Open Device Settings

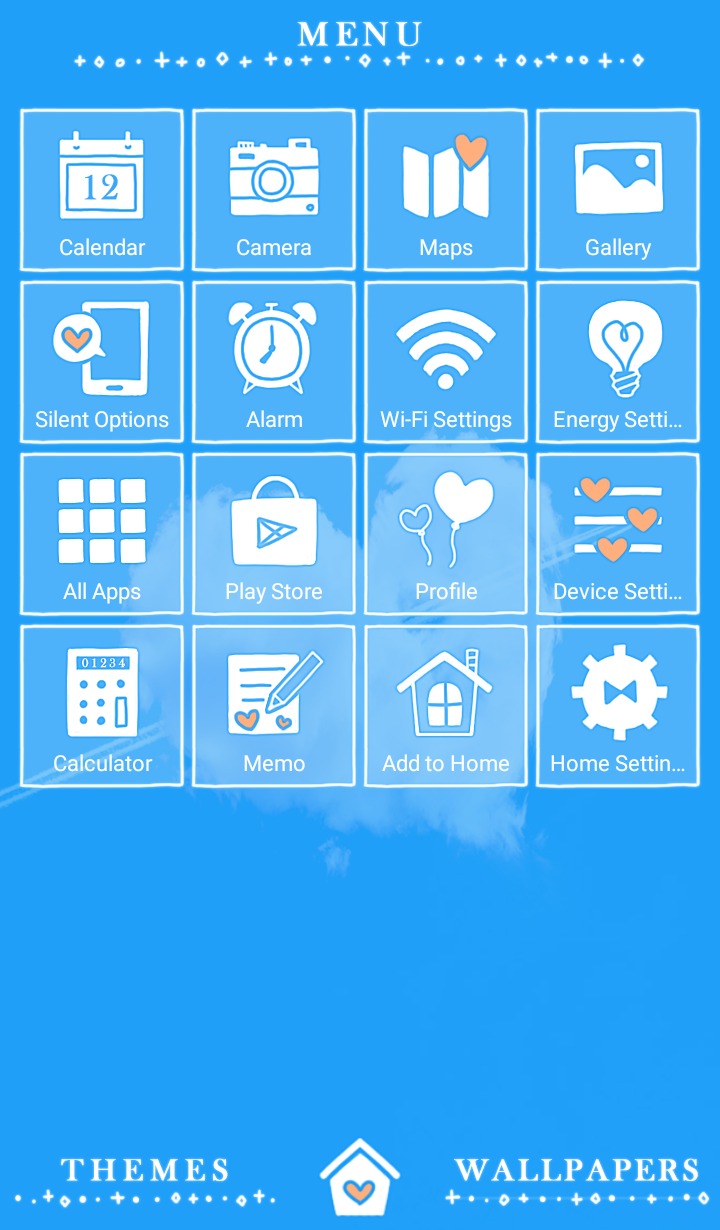618,534
